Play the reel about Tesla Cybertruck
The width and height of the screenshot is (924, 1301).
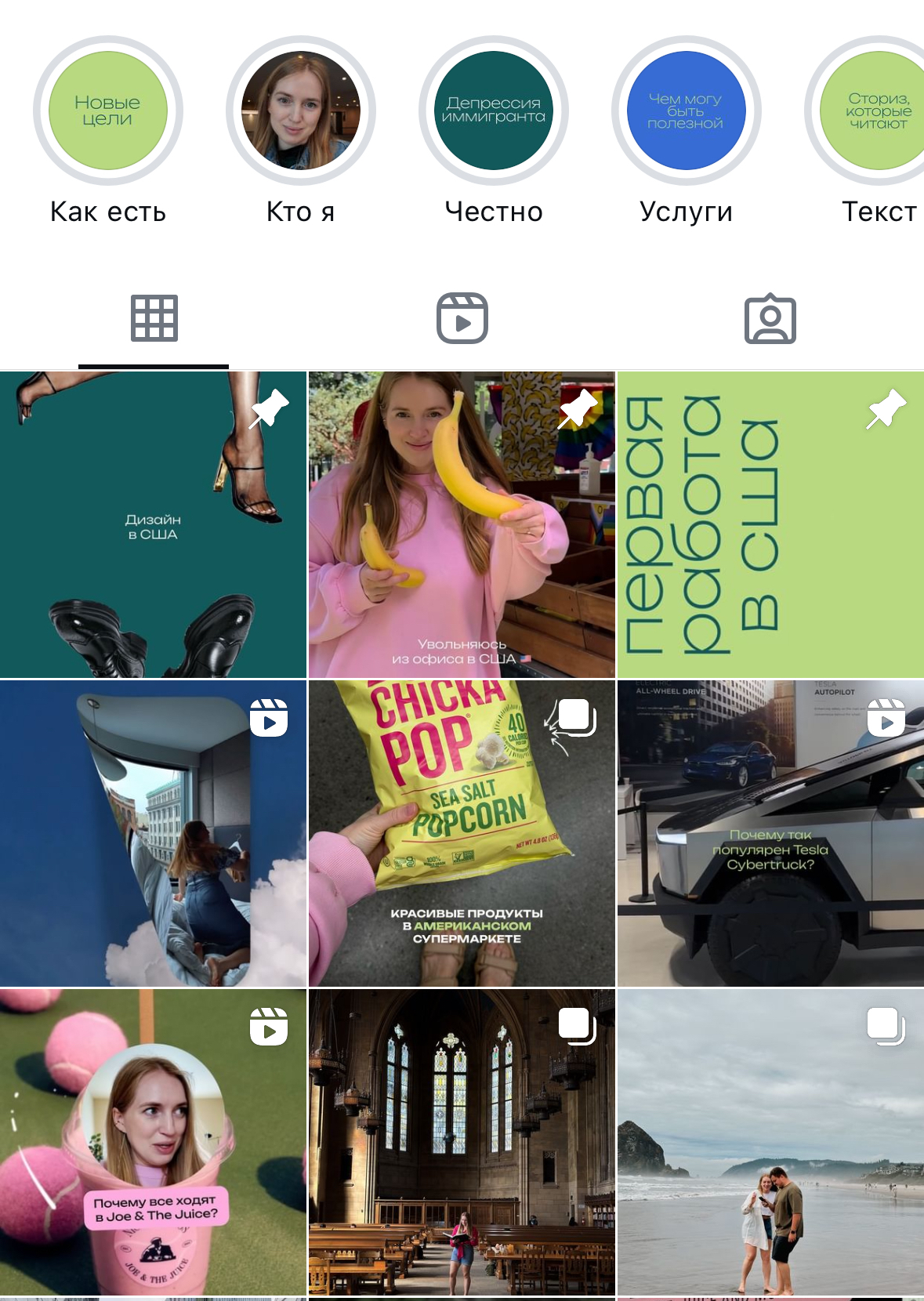[770, 833]
